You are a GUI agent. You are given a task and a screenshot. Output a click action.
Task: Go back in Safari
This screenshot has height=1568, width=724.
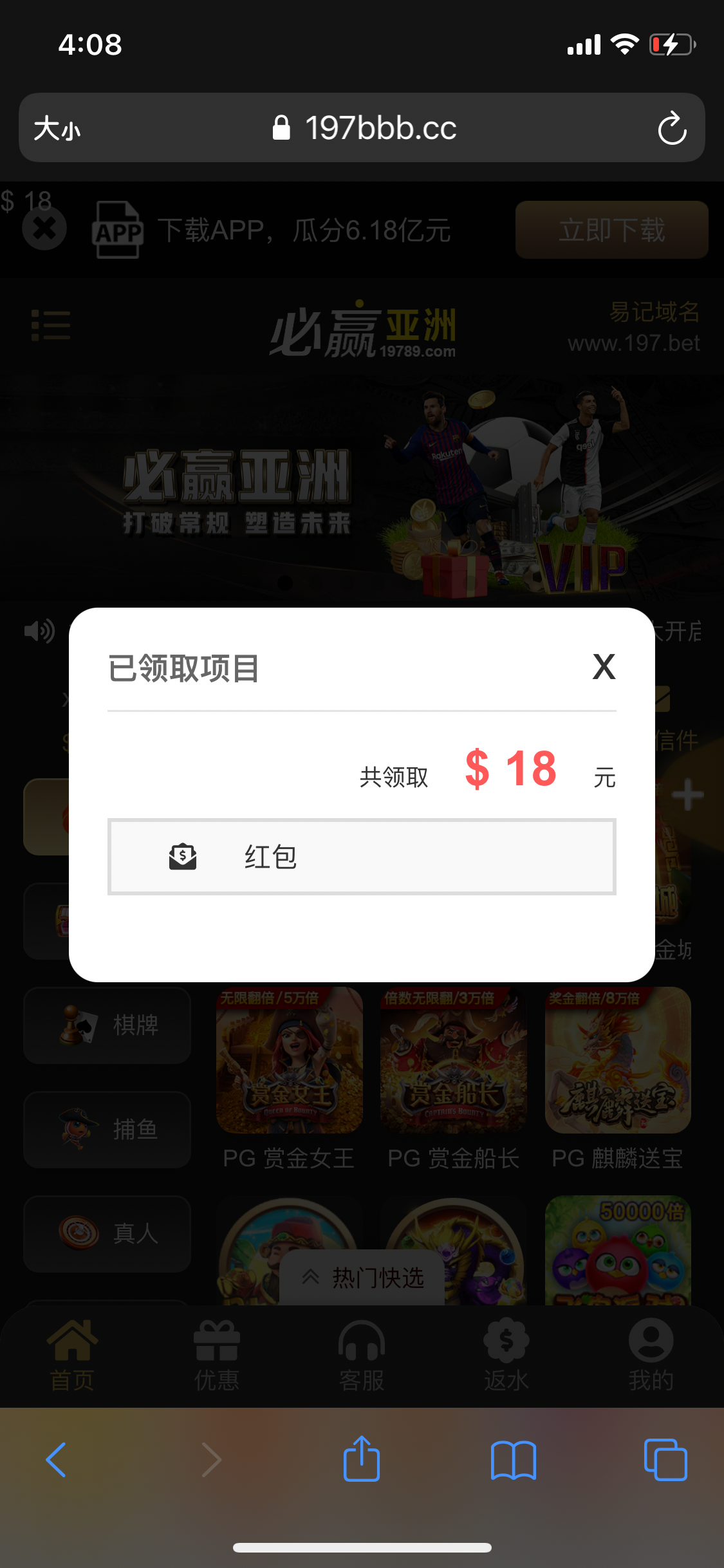click(57, 1459)
